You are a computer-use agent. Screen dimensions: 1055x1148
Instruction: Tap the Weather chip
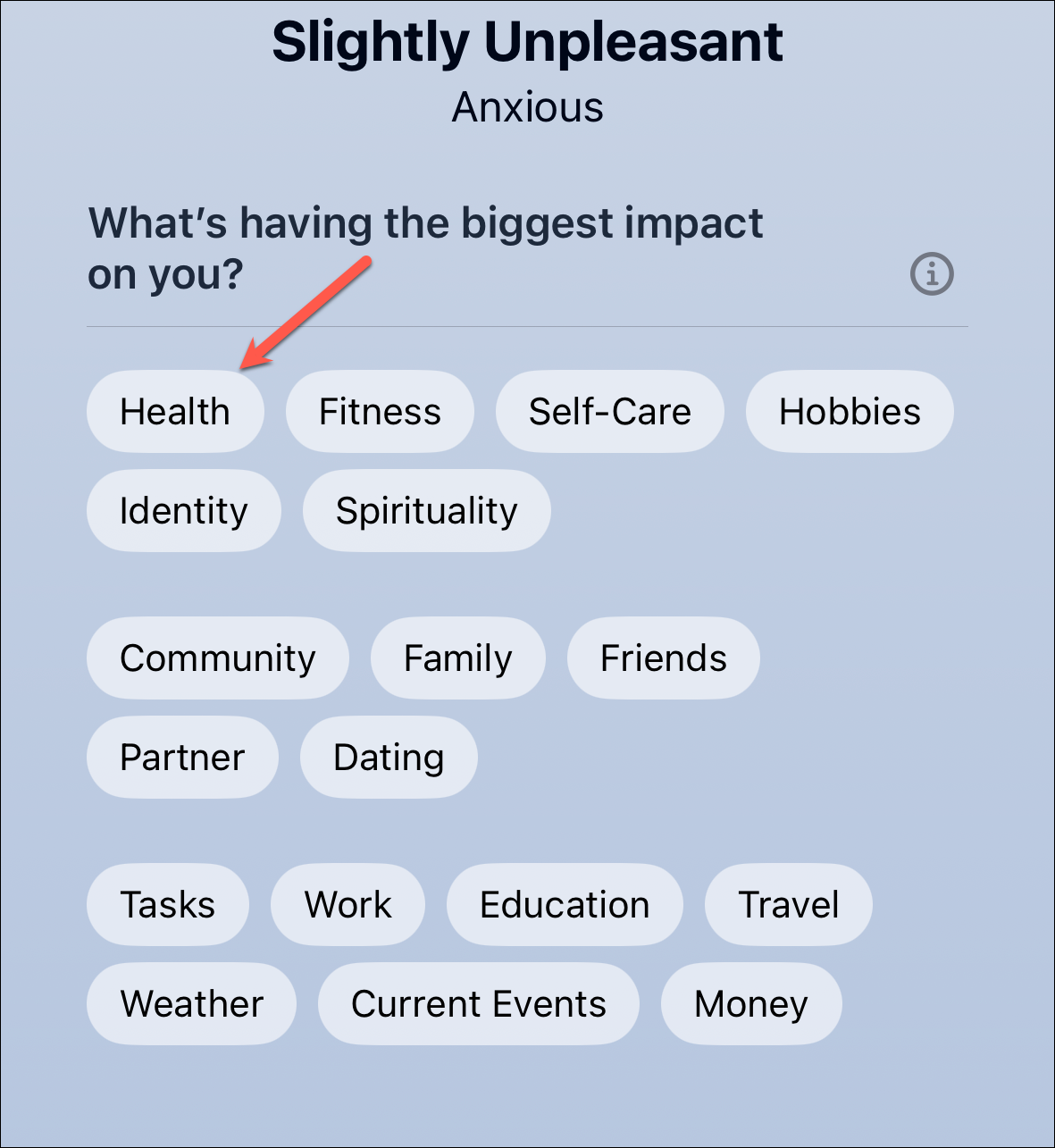click(191, 1004)
